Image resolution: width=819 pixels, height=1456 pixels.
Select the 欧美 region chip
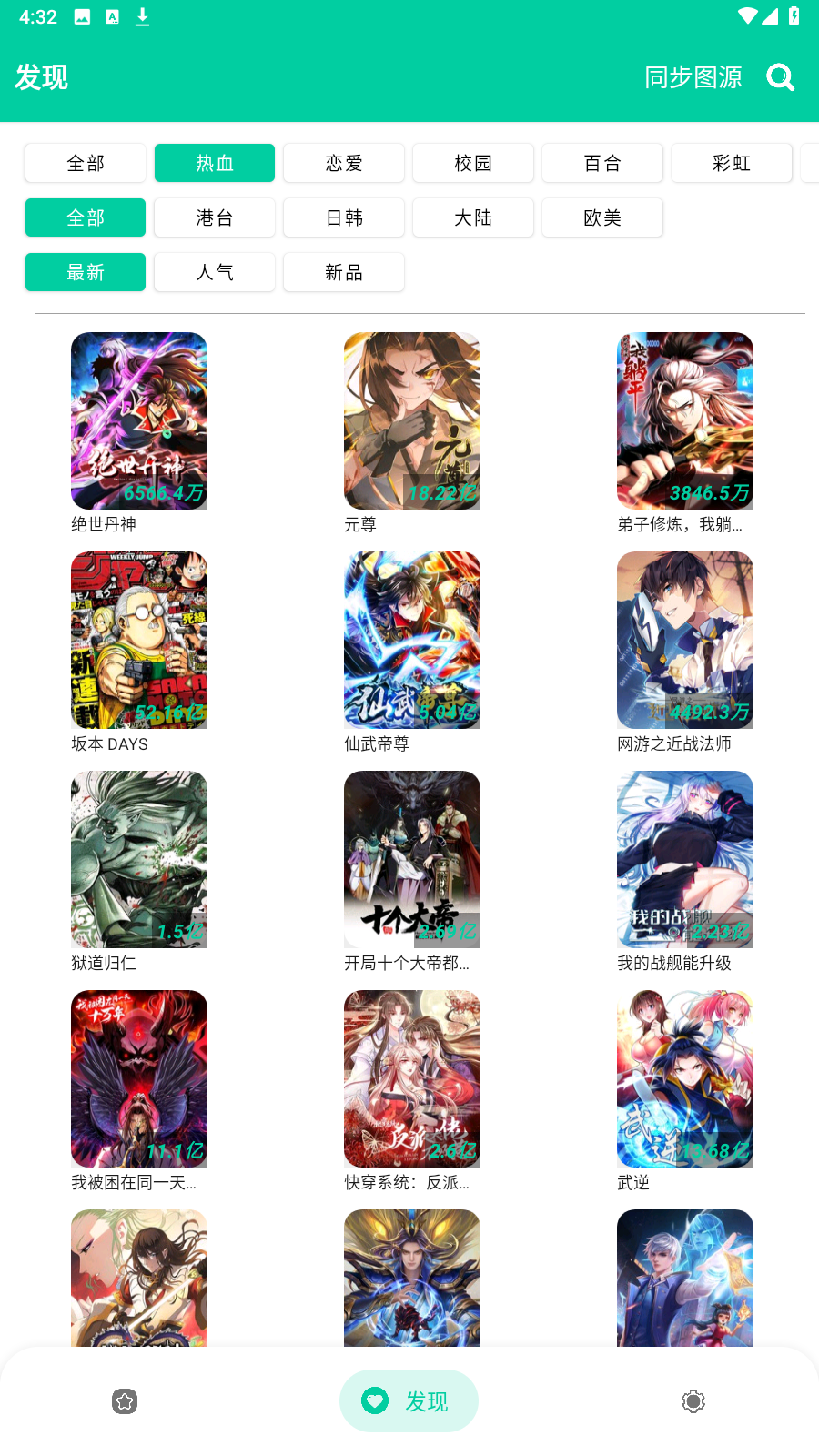[602, 217]
